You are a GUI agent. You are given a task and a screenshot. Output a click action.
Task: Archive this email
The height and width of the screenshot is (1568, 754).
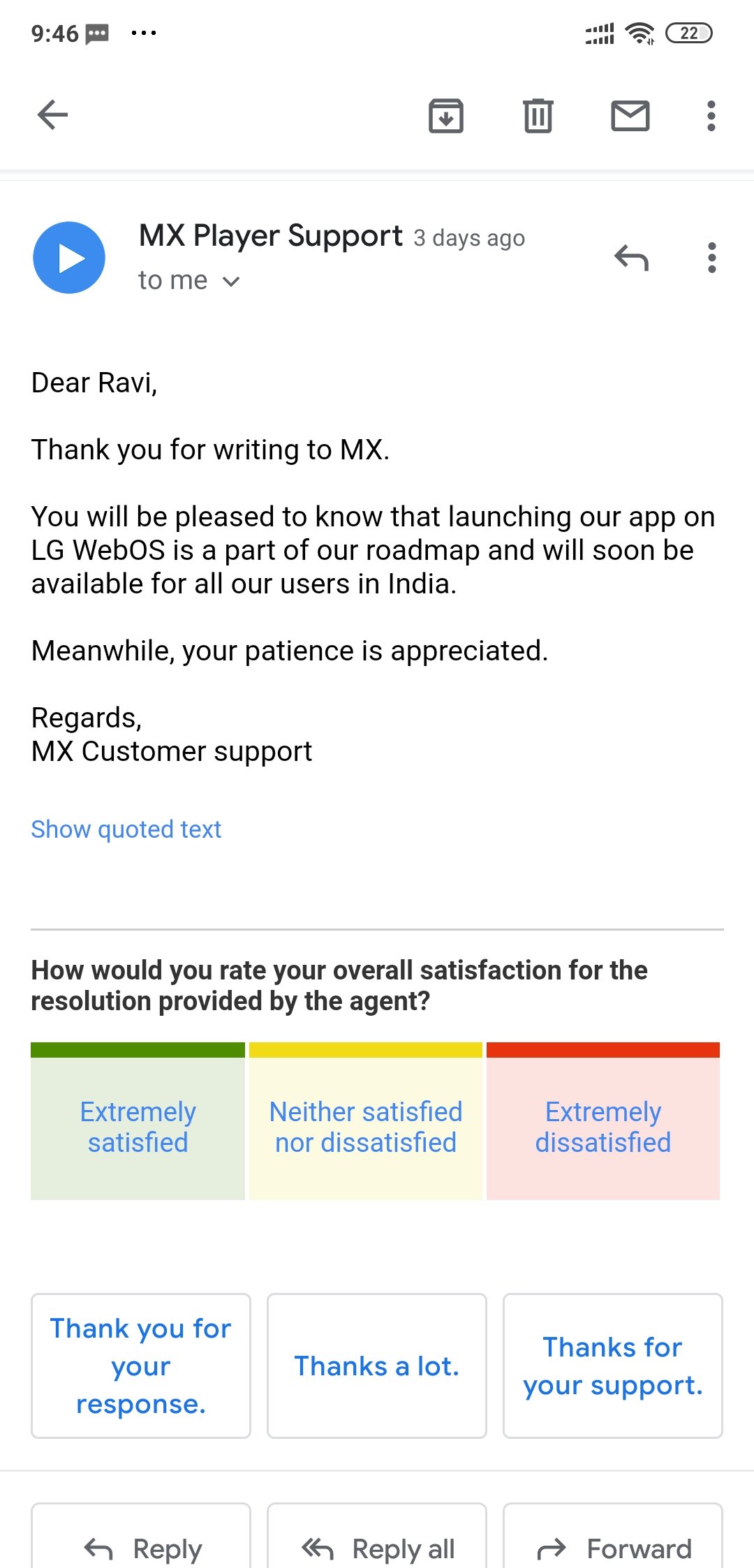click(446, 116)
